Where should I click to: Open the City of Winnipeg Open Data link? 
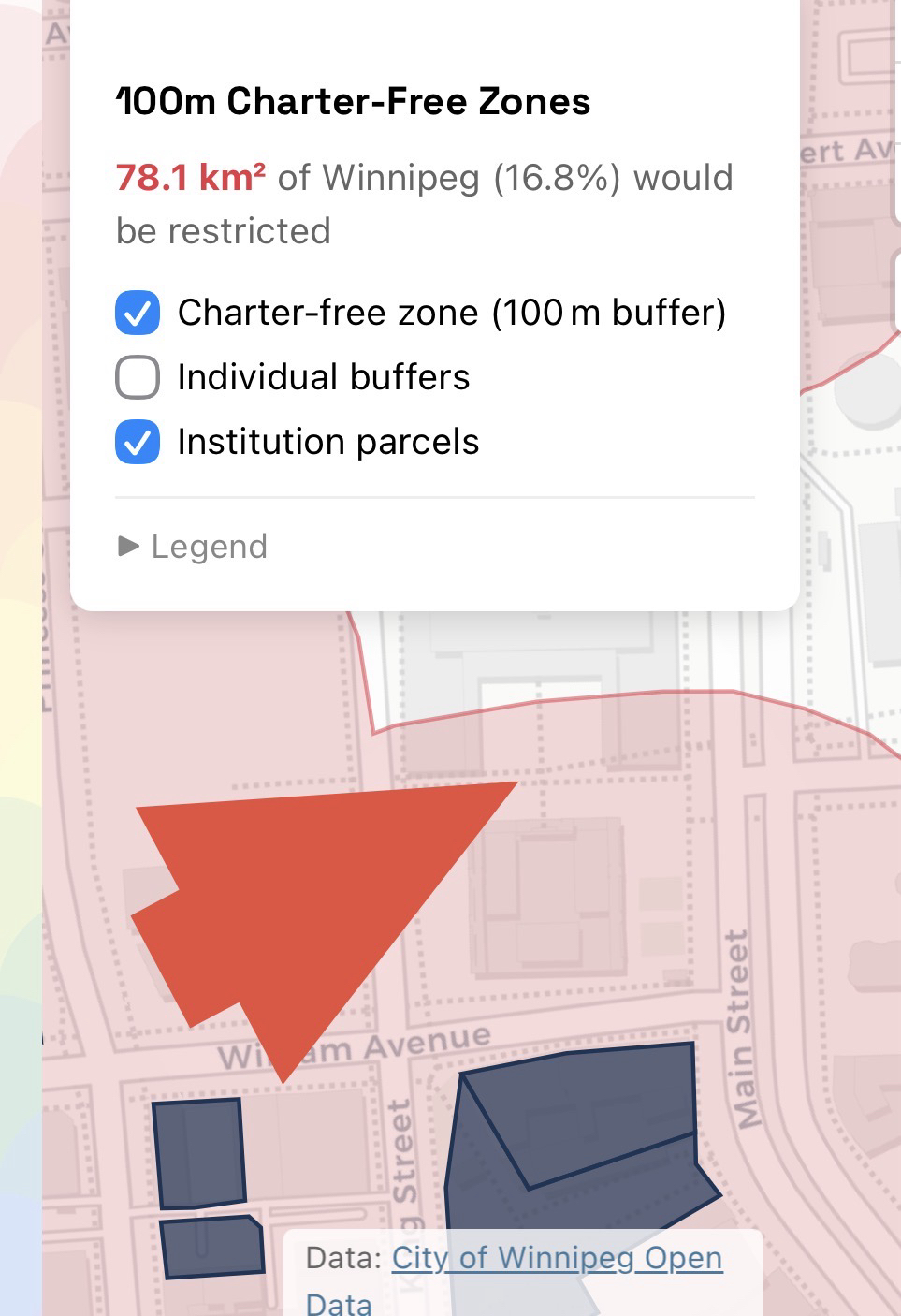click(556, 1258)
